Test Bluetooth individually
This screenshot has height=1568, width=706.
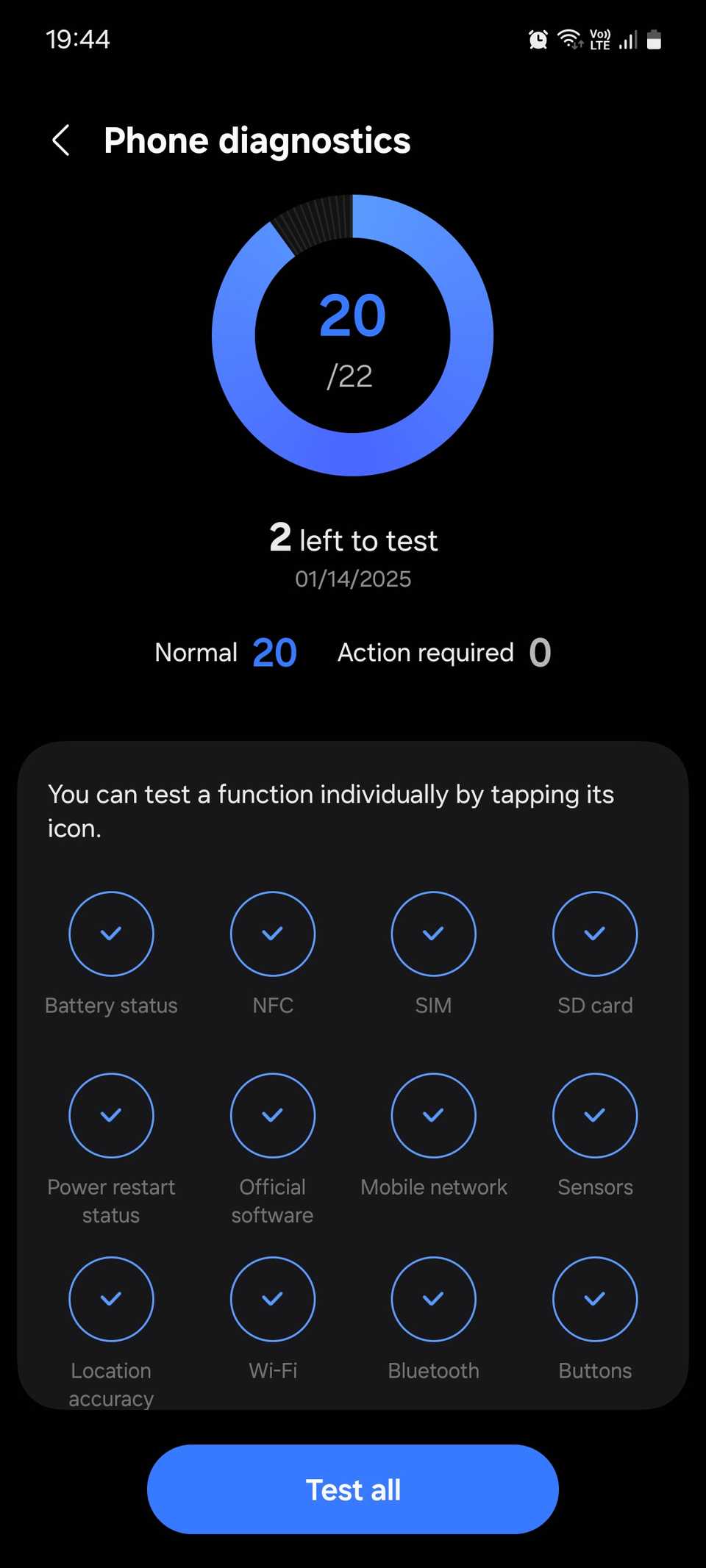434,1299
